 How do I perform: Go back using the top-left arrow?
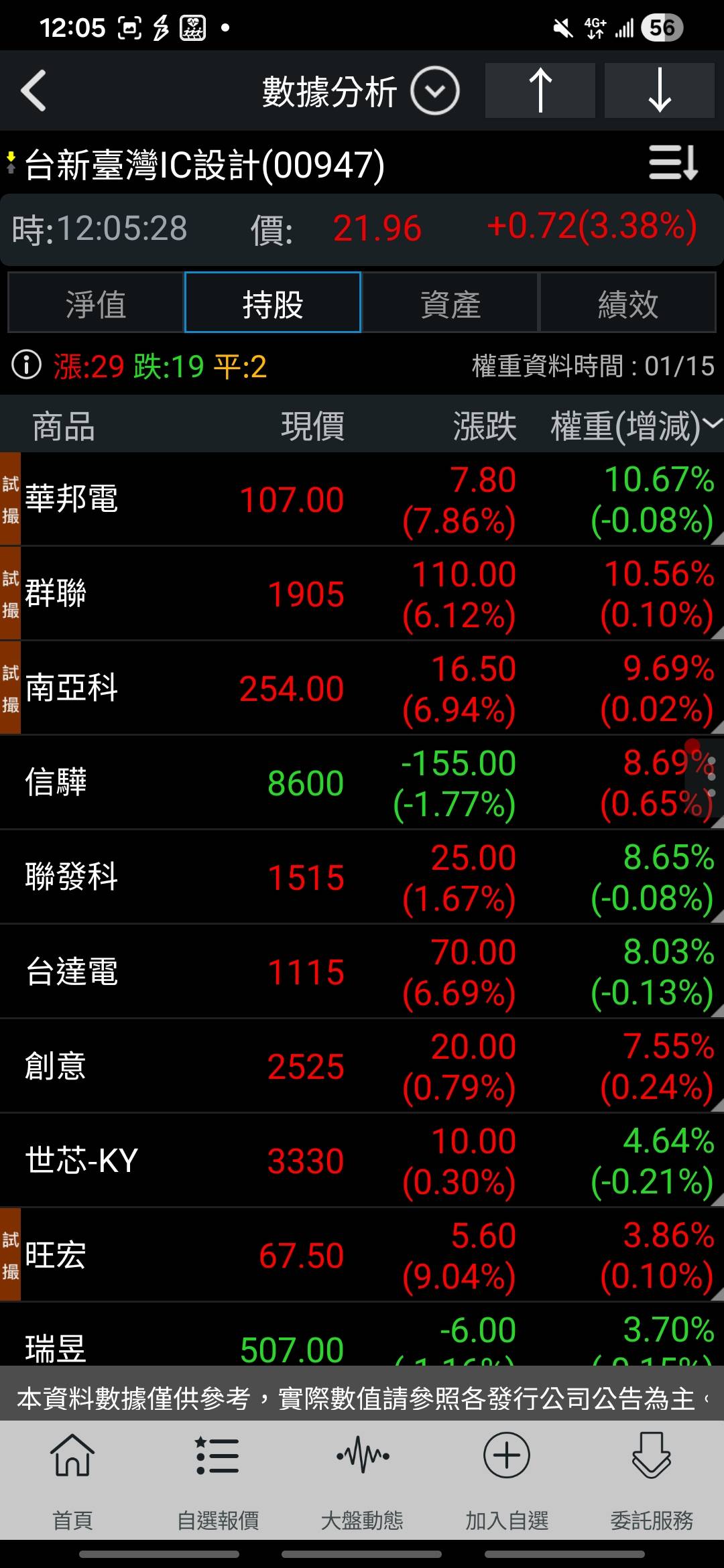34,91
